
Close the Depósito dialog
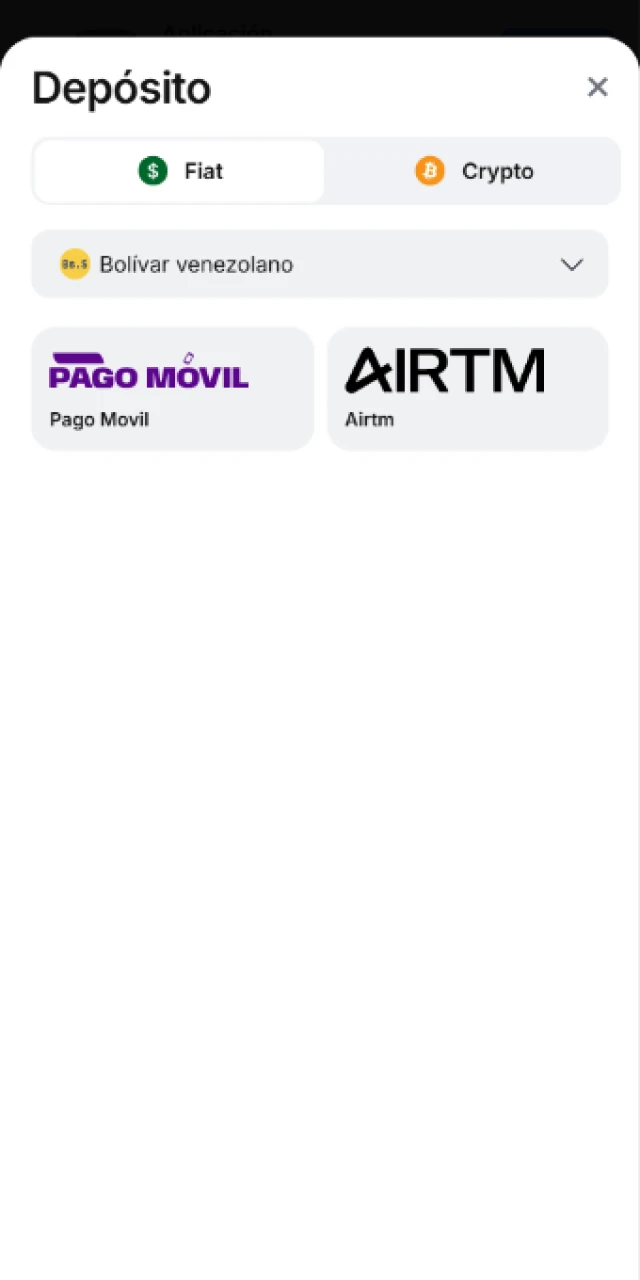[x=597, y=88]
